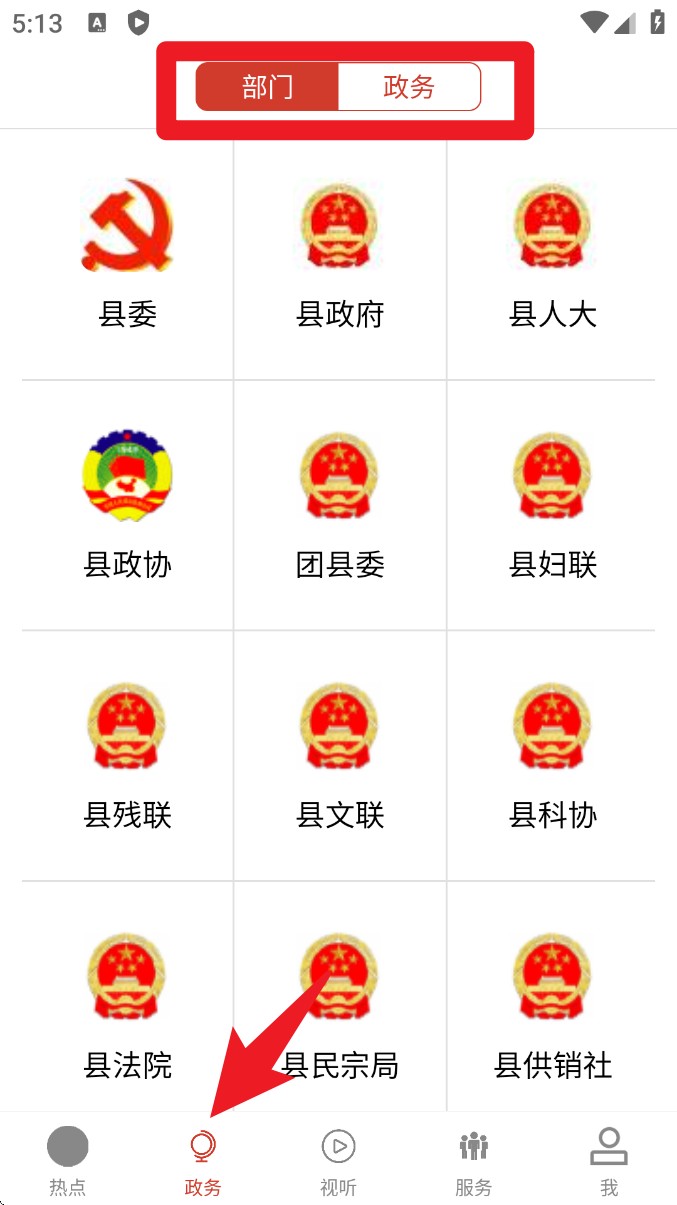This screenshot has width=677, height=1205.
Task: Select the 政务 bottom navigation tab
Action: (x=203, y=1160)
